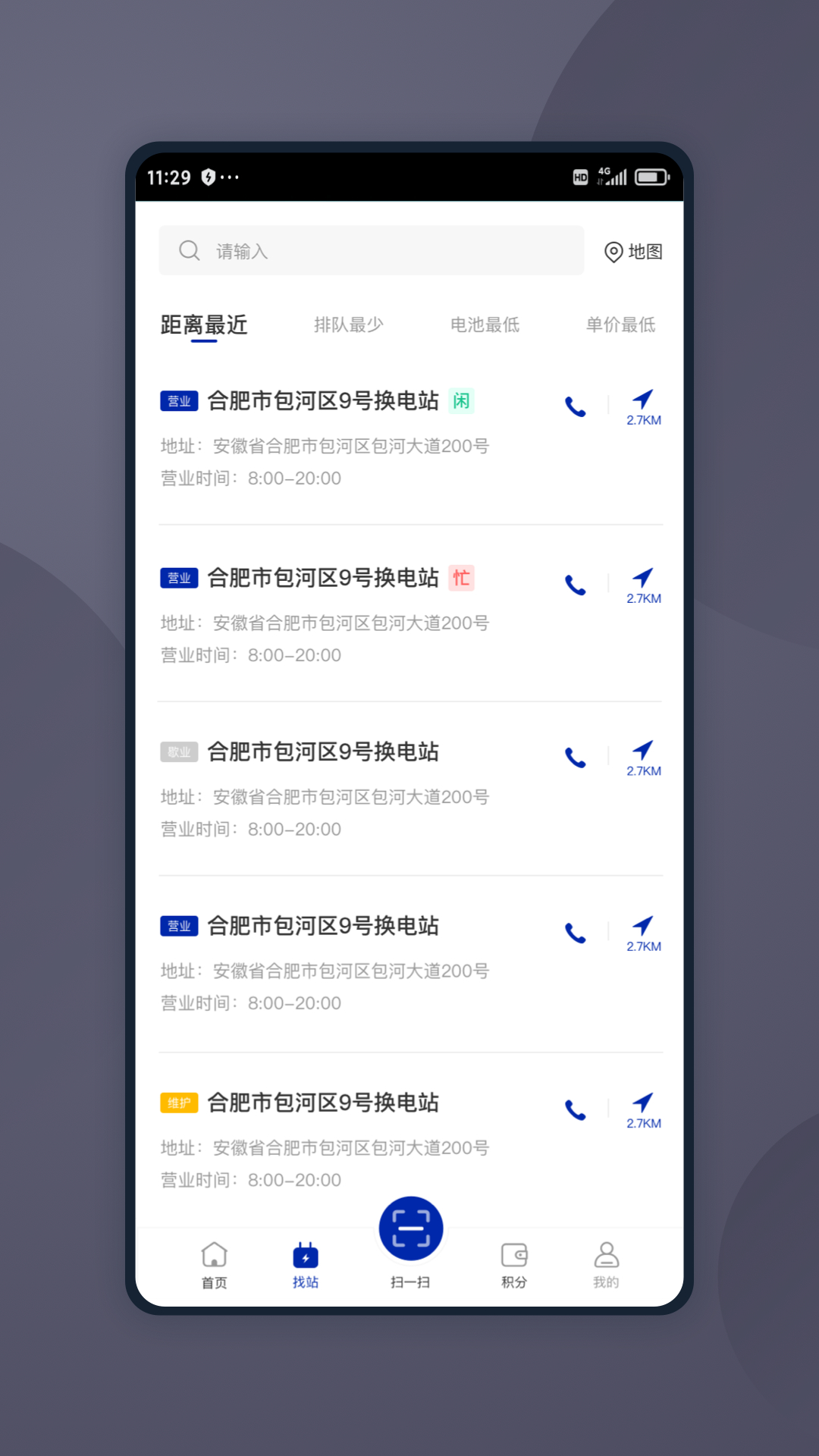Open the station marked 闲
This screenshot has width=819, height=1456.
tap(324, 401)
